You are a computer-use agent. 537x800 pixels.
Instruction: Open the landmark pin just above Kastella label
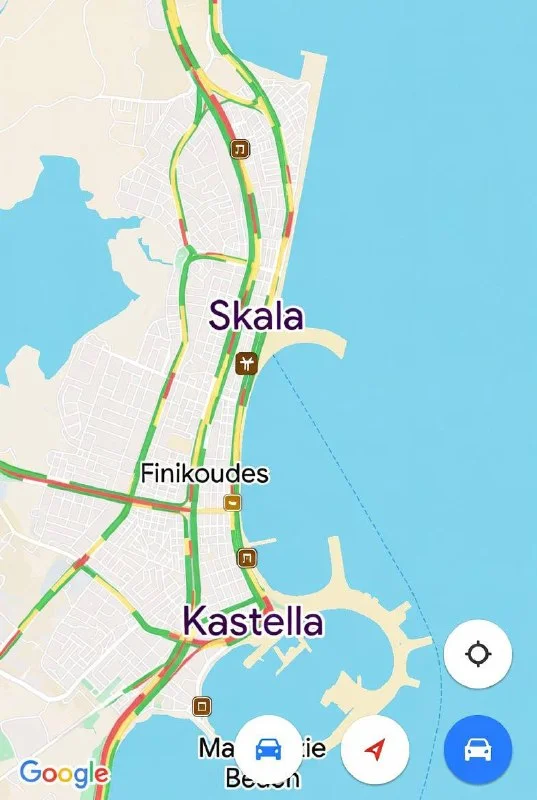[x=247, y=558]
